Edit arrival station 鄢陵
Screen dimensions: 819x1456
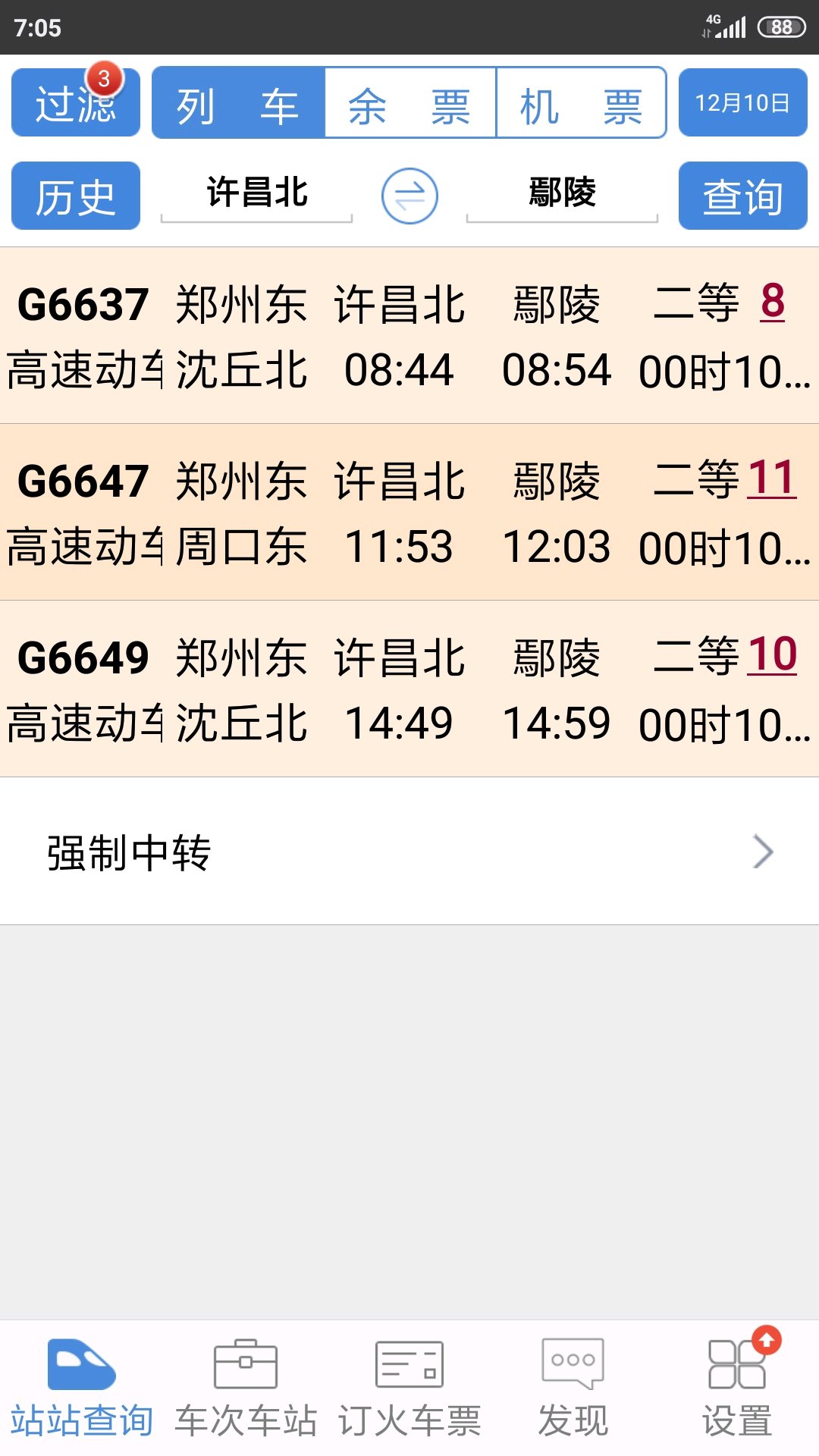click(562, 193)
